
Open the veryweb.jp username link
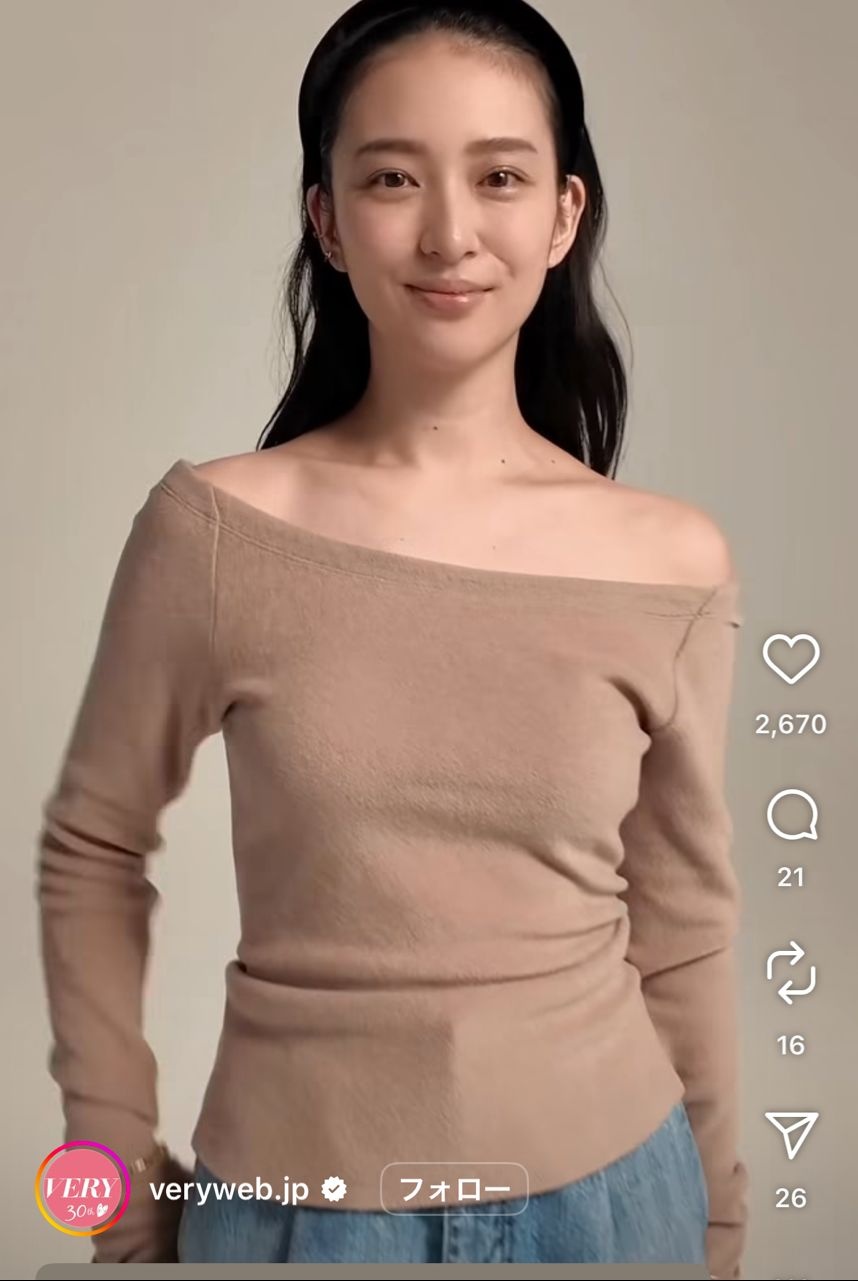pos(229,1190)
